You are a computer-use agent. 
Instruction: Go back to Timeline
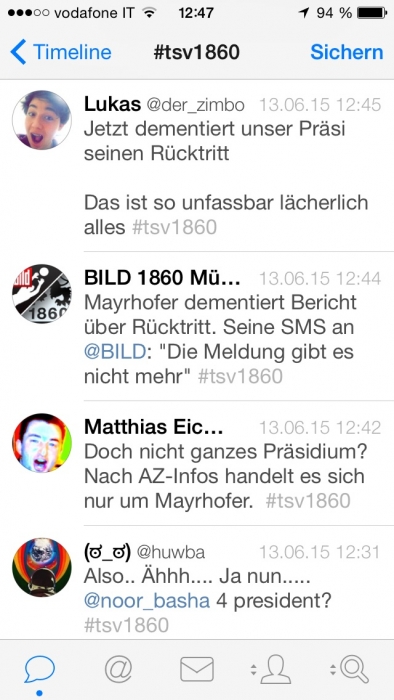61,52
